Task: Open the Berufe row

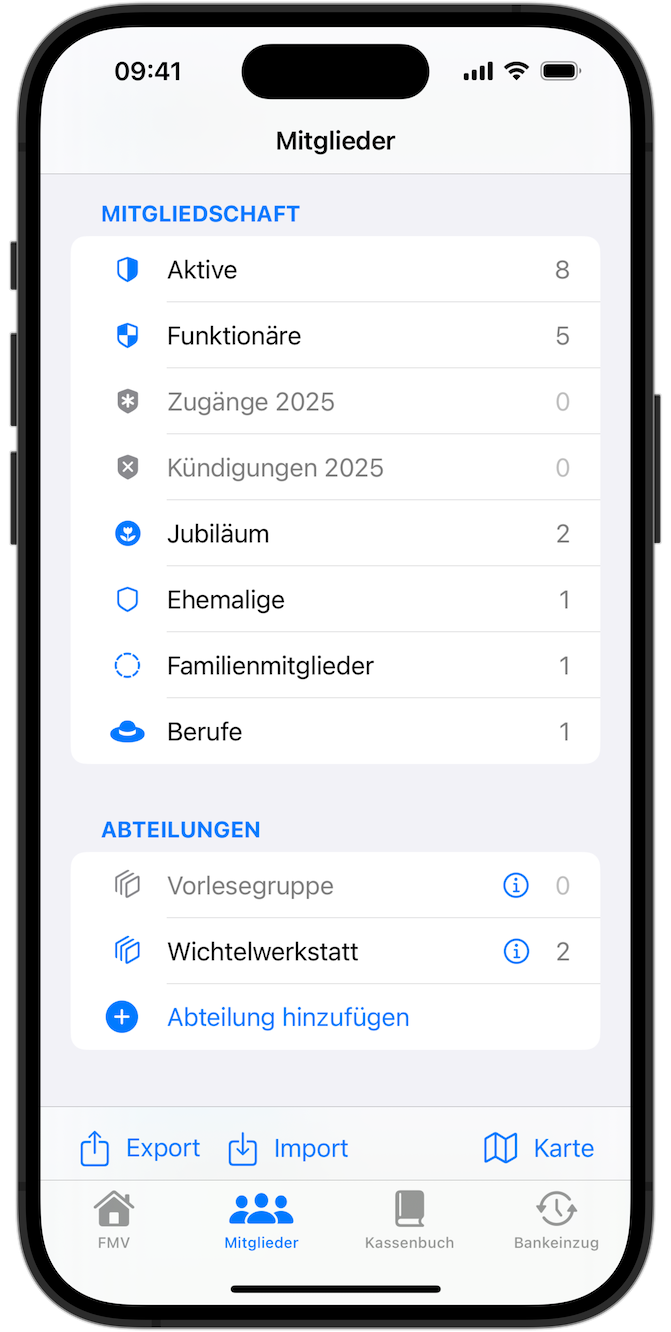Action: coord(335,732)
